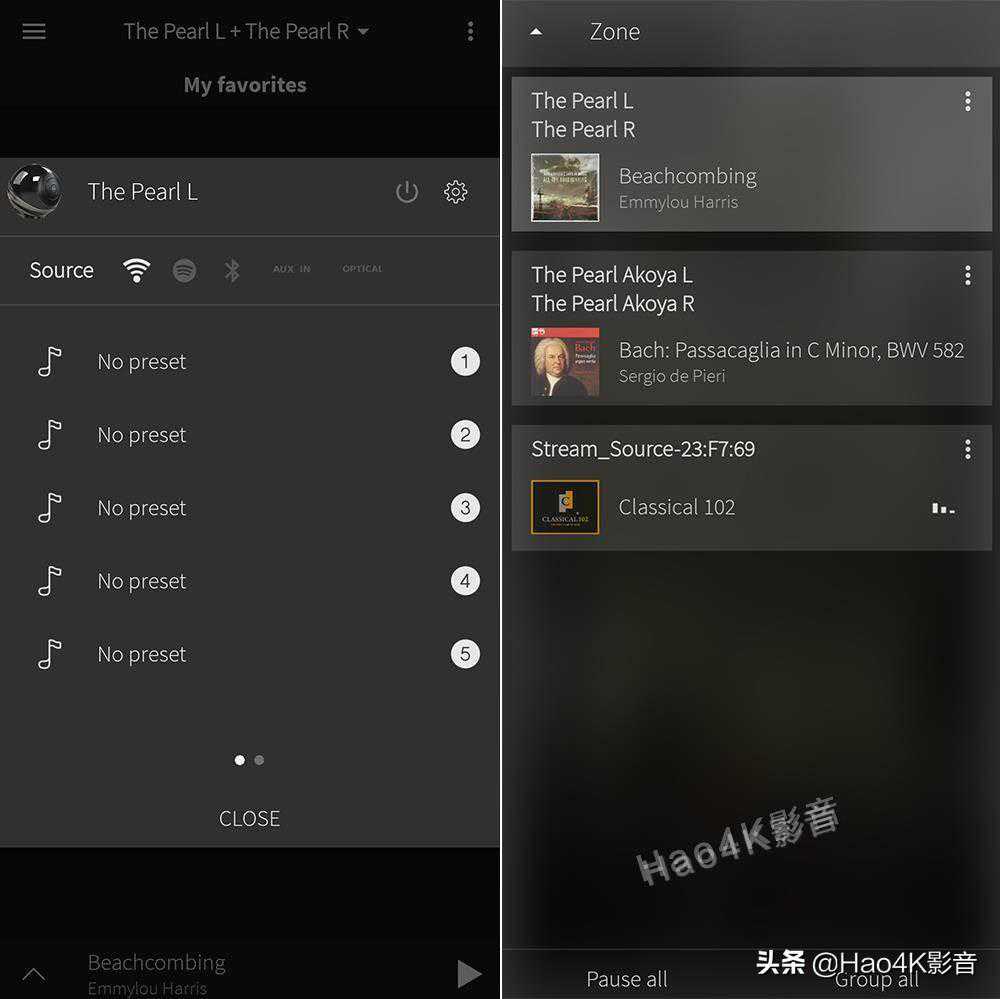Toggle power for The Pearl L
The height and width of the screenshot is (999, 1000).
coord(407,192)
